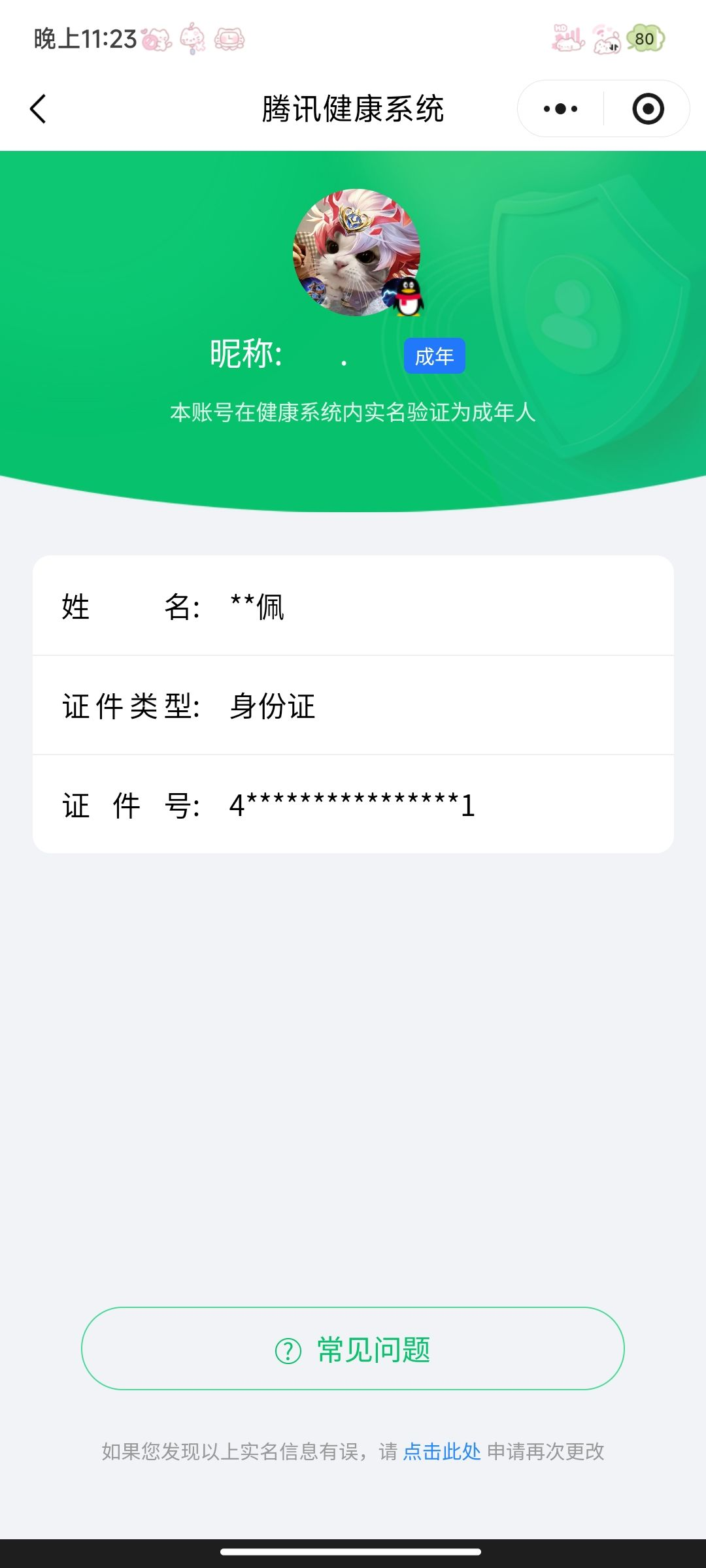Tap the home indicator bar at bottom

click(353, 1552)
